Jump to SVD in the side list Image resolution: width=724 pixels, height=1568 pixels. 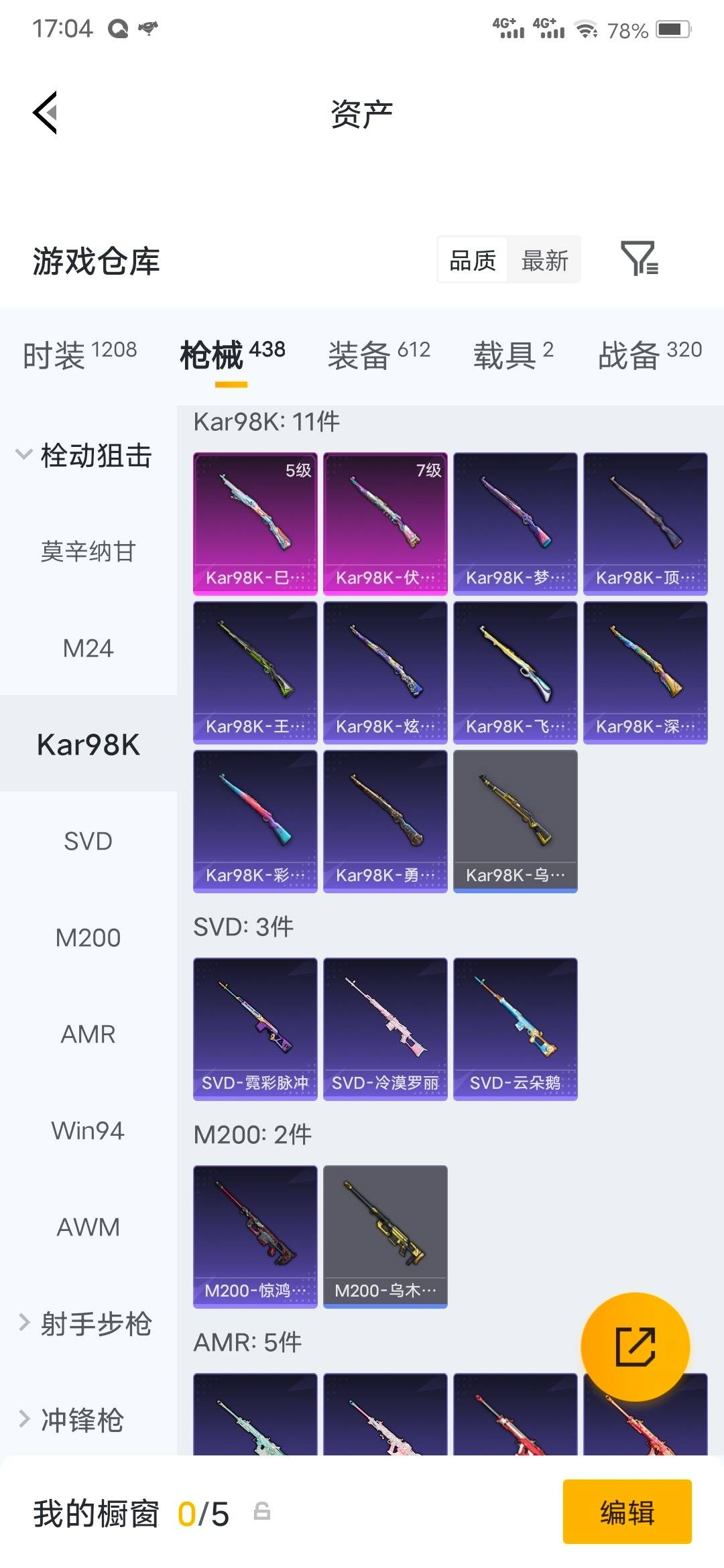(x=88, y=841)
